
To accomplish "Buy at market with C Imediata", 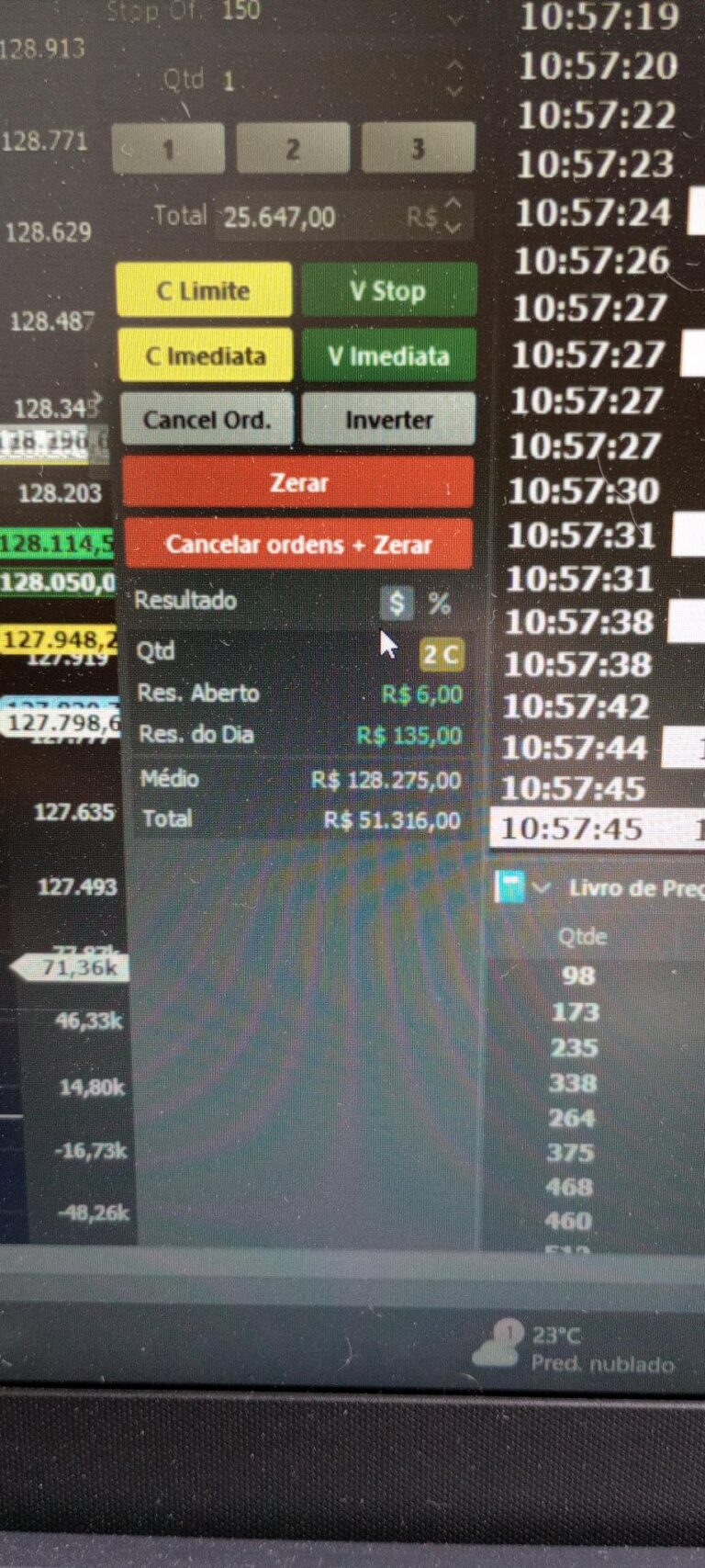I will pyautogui.click(x=206, y=355).
